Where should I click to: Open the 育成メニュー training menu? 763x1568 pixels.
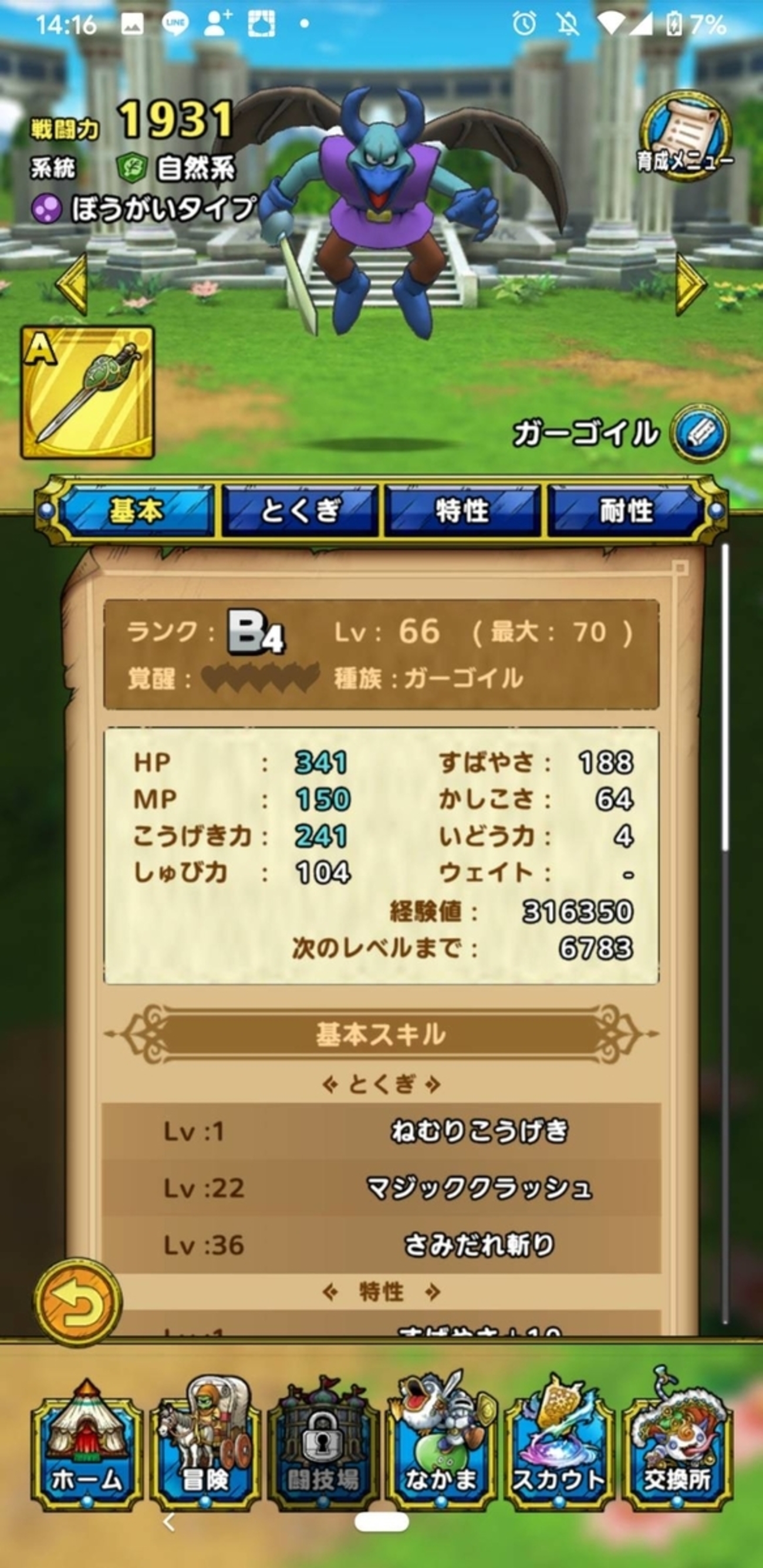684,136
